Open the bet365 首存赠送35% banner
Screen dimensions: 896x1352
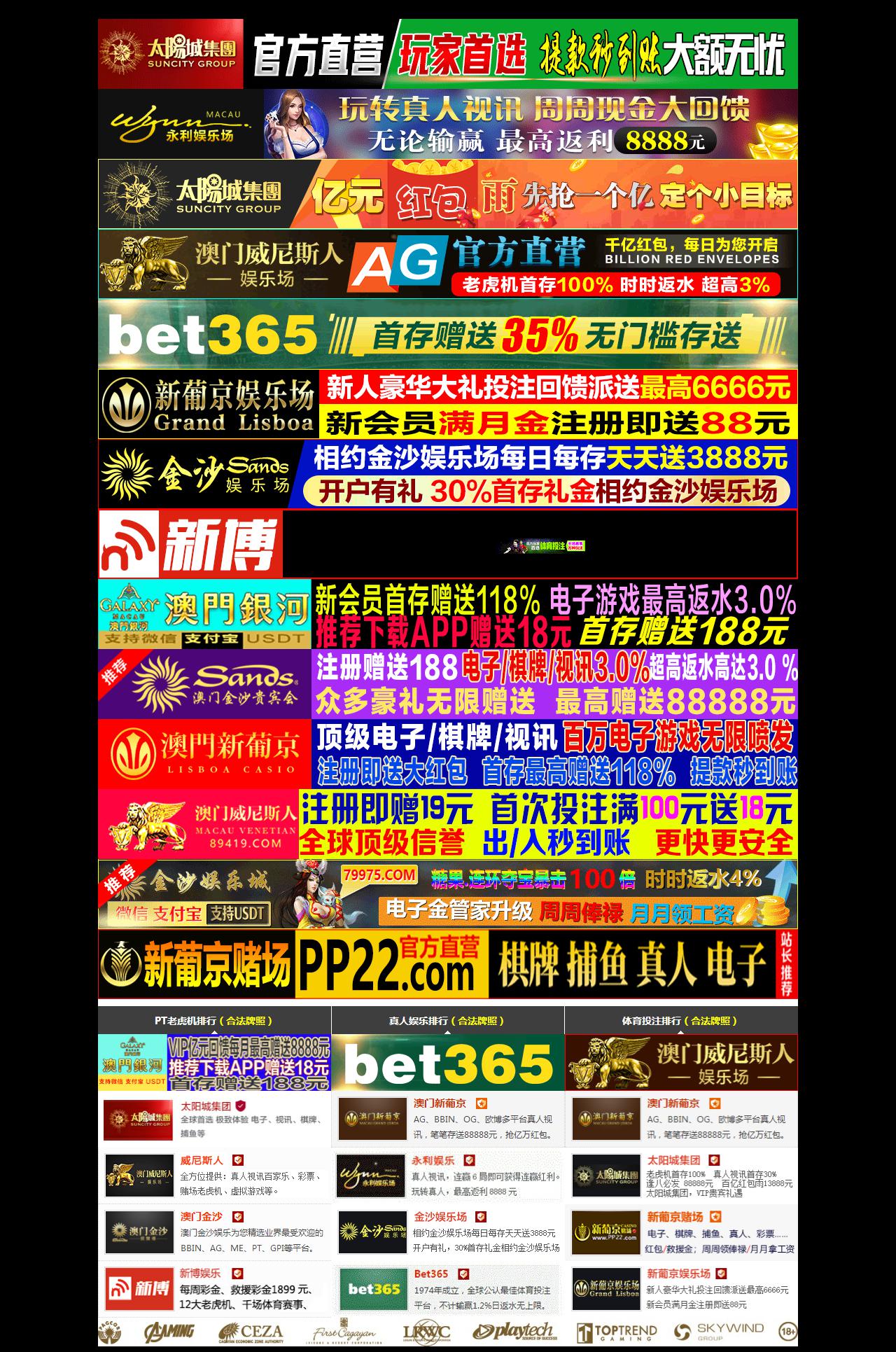click(448, 334)
